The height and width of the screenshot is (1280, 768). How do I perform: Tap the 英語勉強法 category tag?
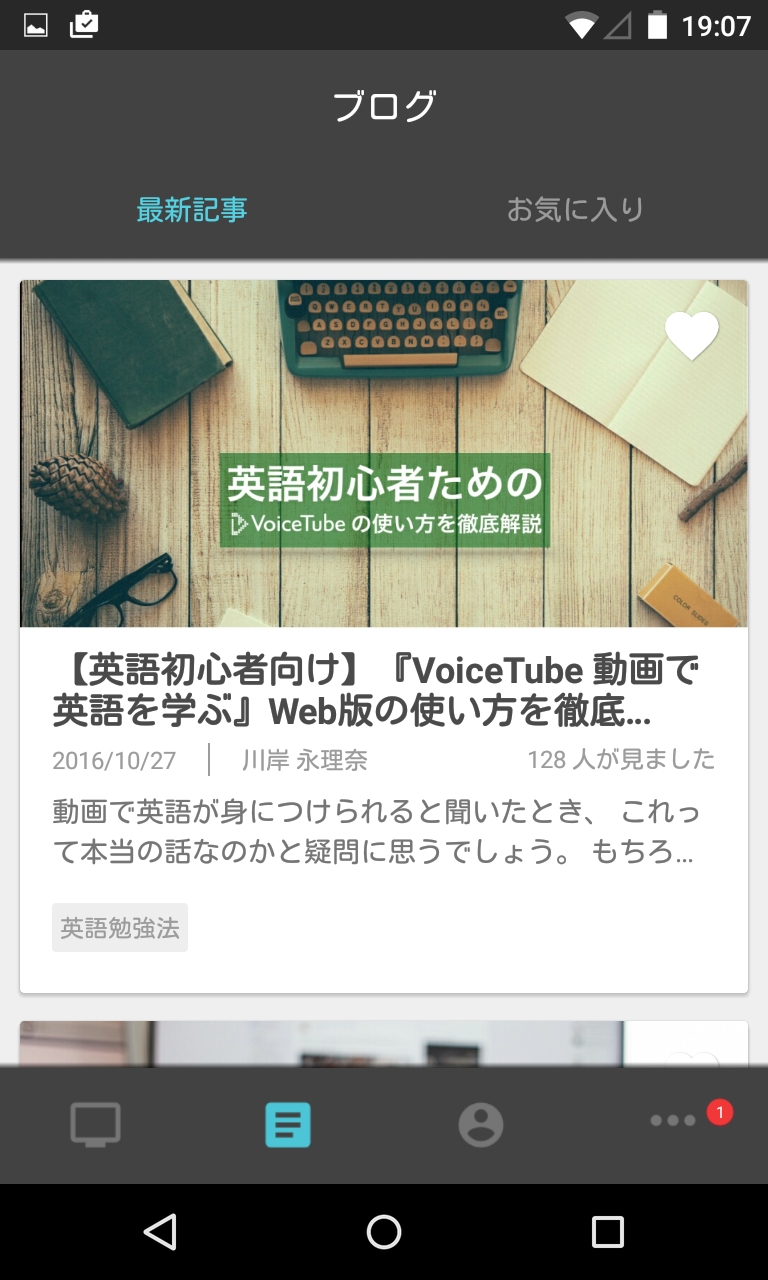119,927
